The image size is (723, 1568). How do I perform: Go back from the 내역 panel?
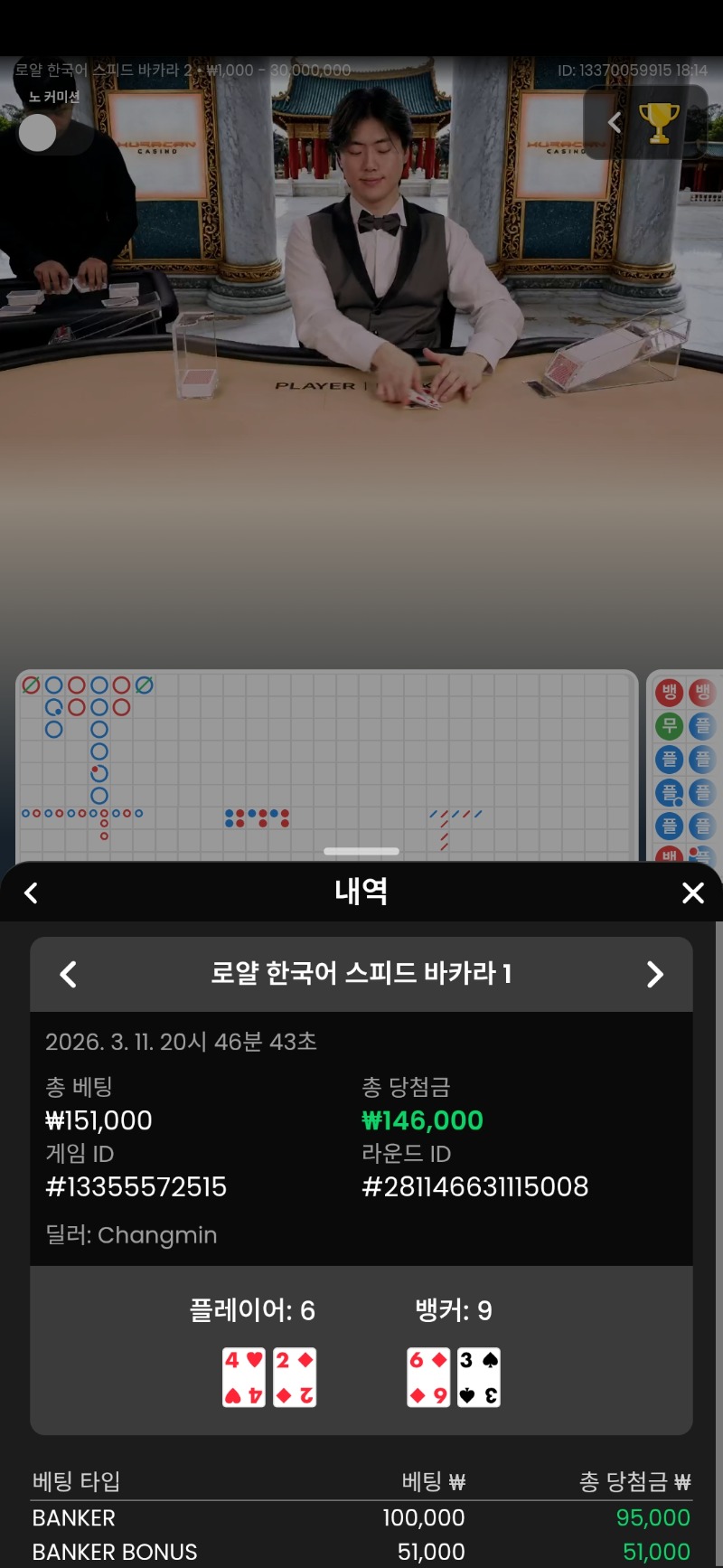tap(32, 893)
